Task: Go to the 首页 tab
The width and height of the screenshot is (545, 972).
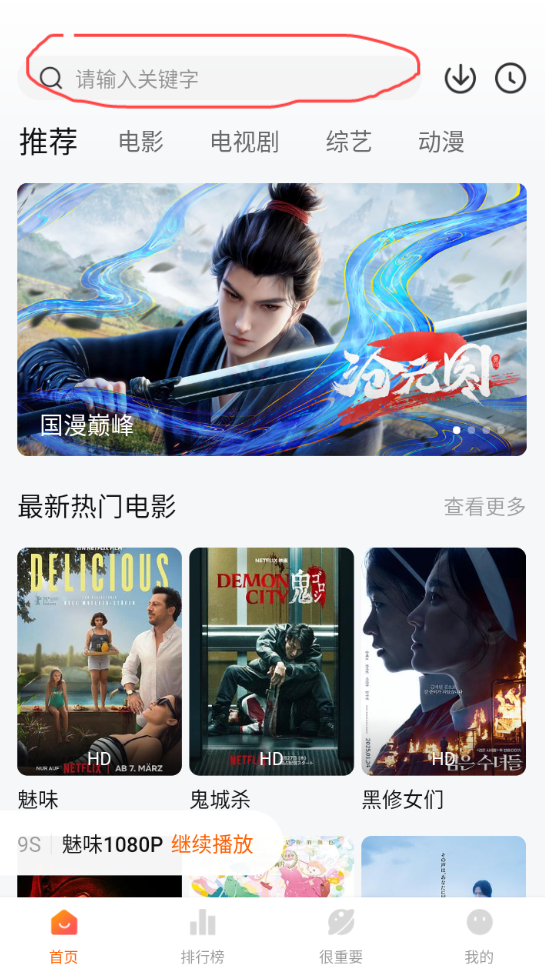Action: click(x=64, y=937)
